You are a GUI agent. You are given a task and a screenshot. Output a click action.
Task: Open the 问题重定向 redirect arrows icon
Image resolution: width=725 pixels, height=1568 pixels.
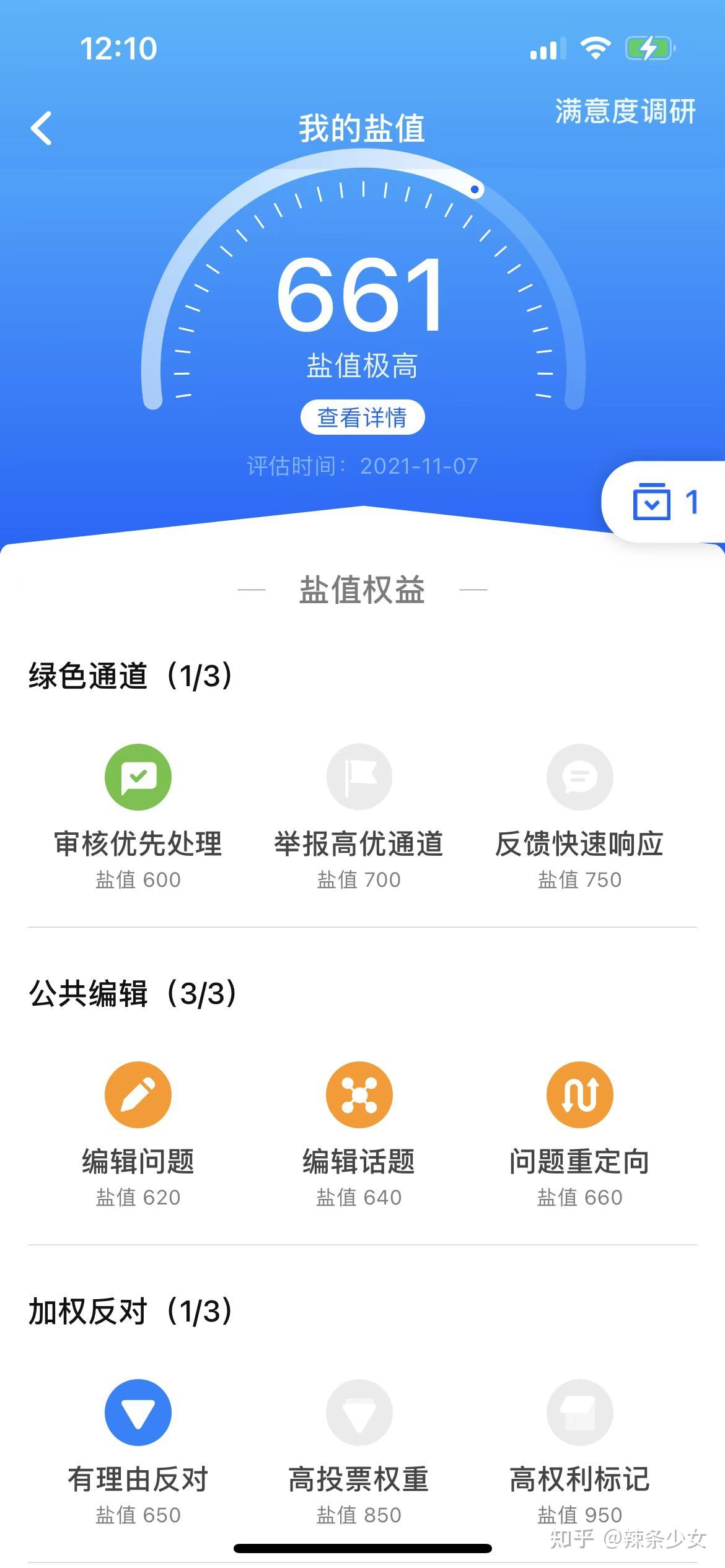click(x=579, y=1094)
